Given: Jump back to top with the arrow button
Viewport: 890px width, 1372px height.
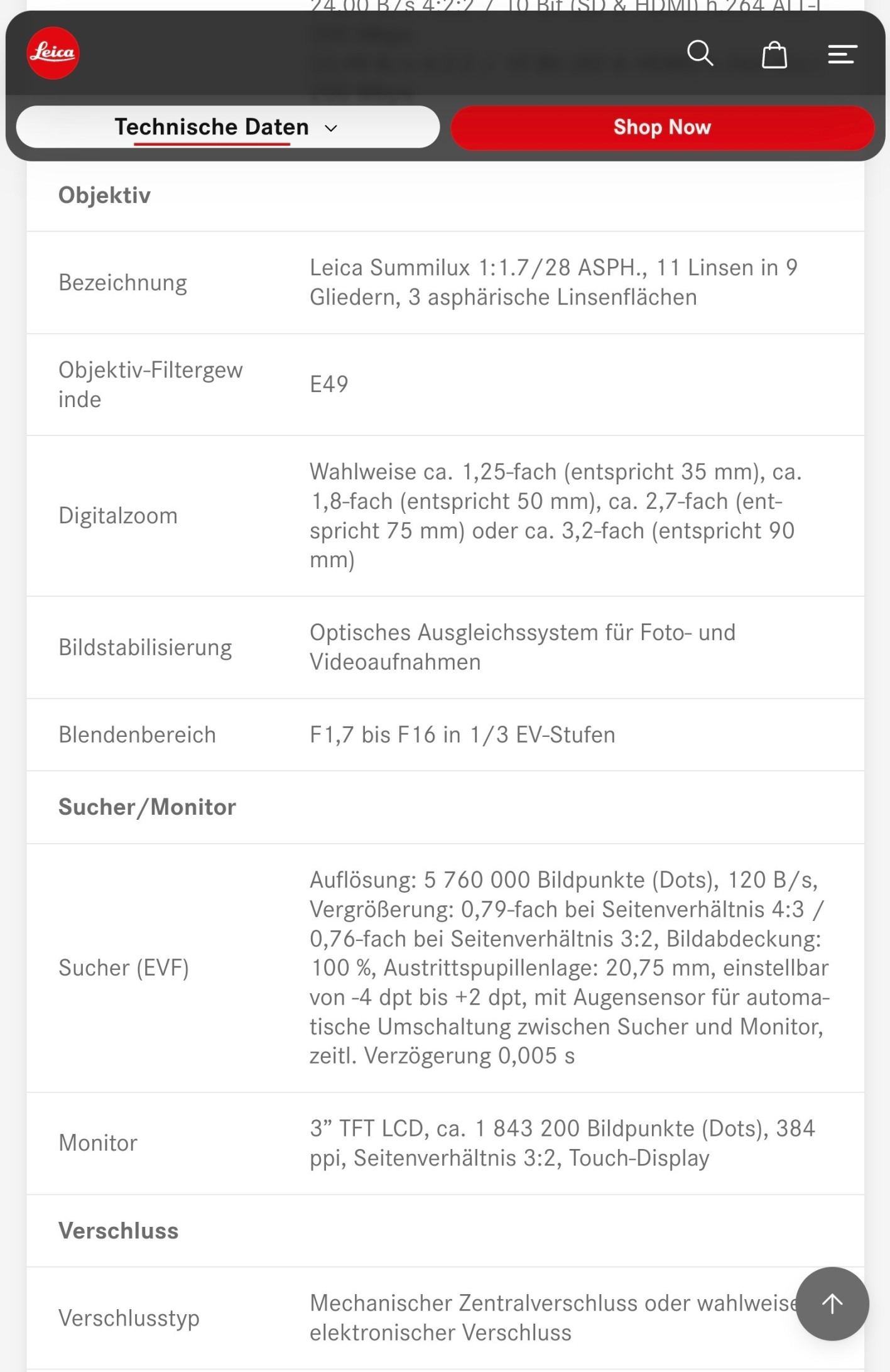Looking at the screenshot, I should [832, 1304].
